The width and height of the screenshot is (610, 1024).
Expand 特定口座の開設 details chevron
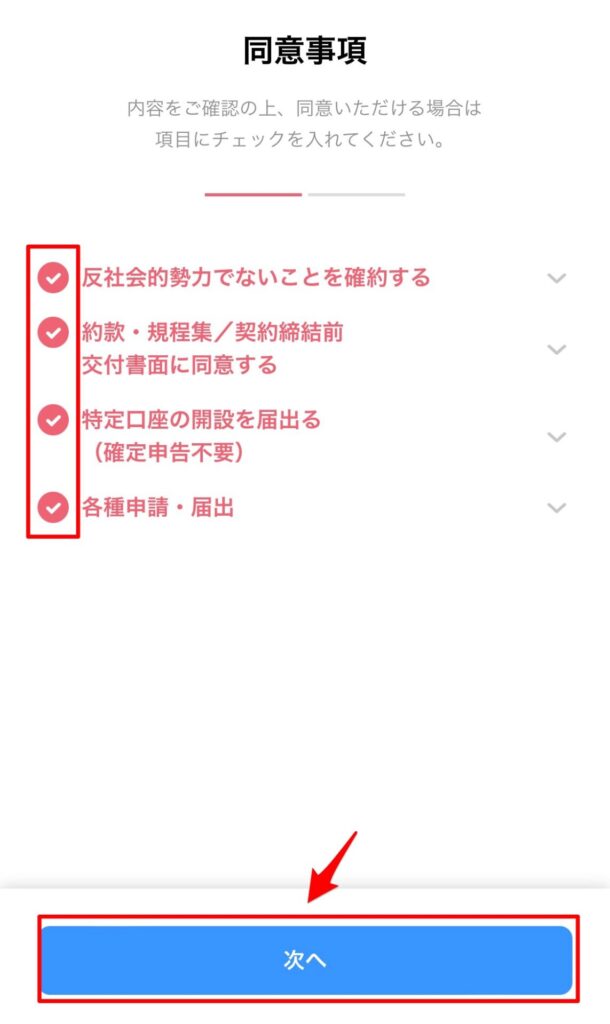point(556,436)
